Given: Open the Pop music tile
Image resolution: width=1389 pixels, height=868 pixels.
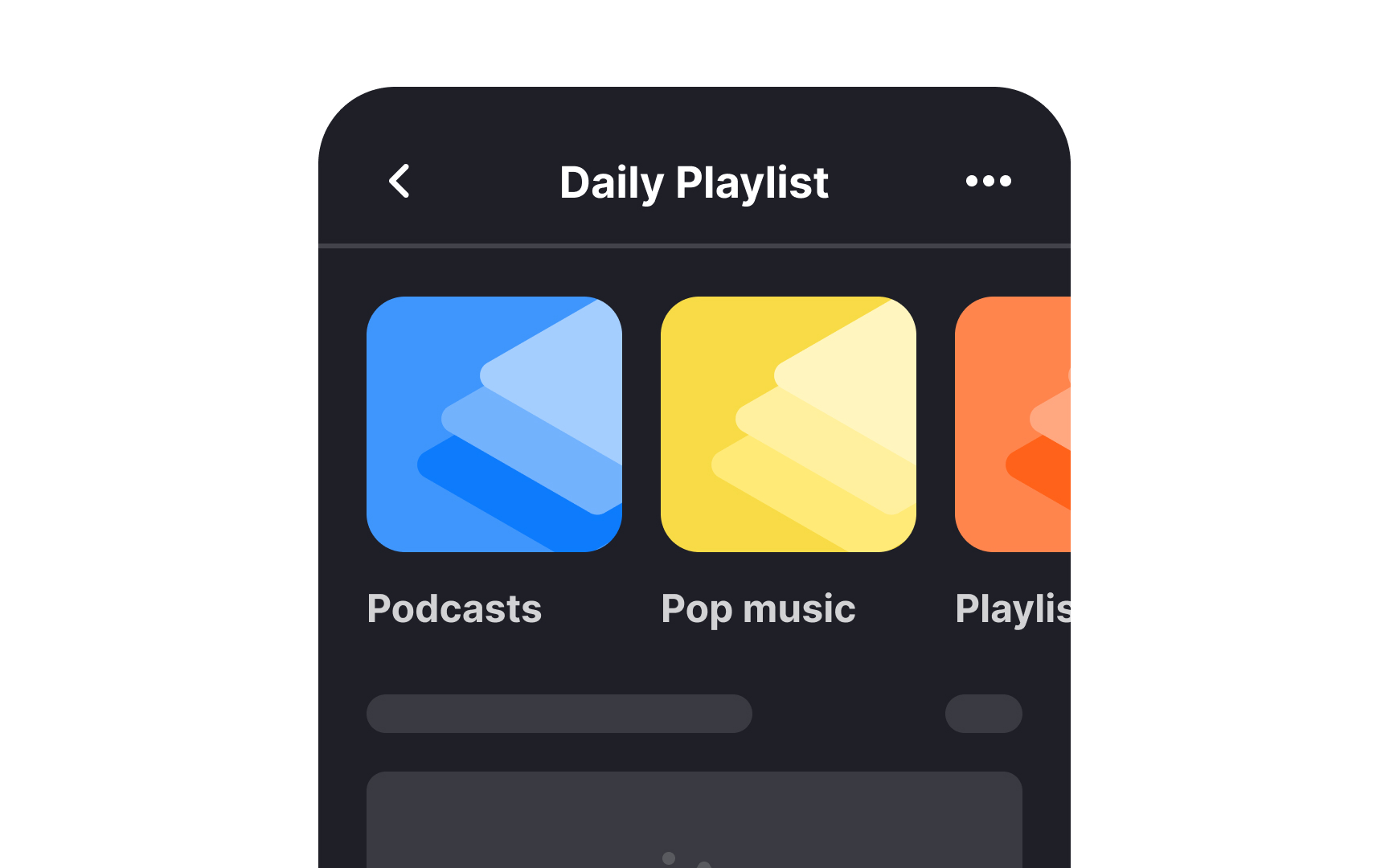Looking at the screenshot, I should pyautogui.click(x=788, y=424).
